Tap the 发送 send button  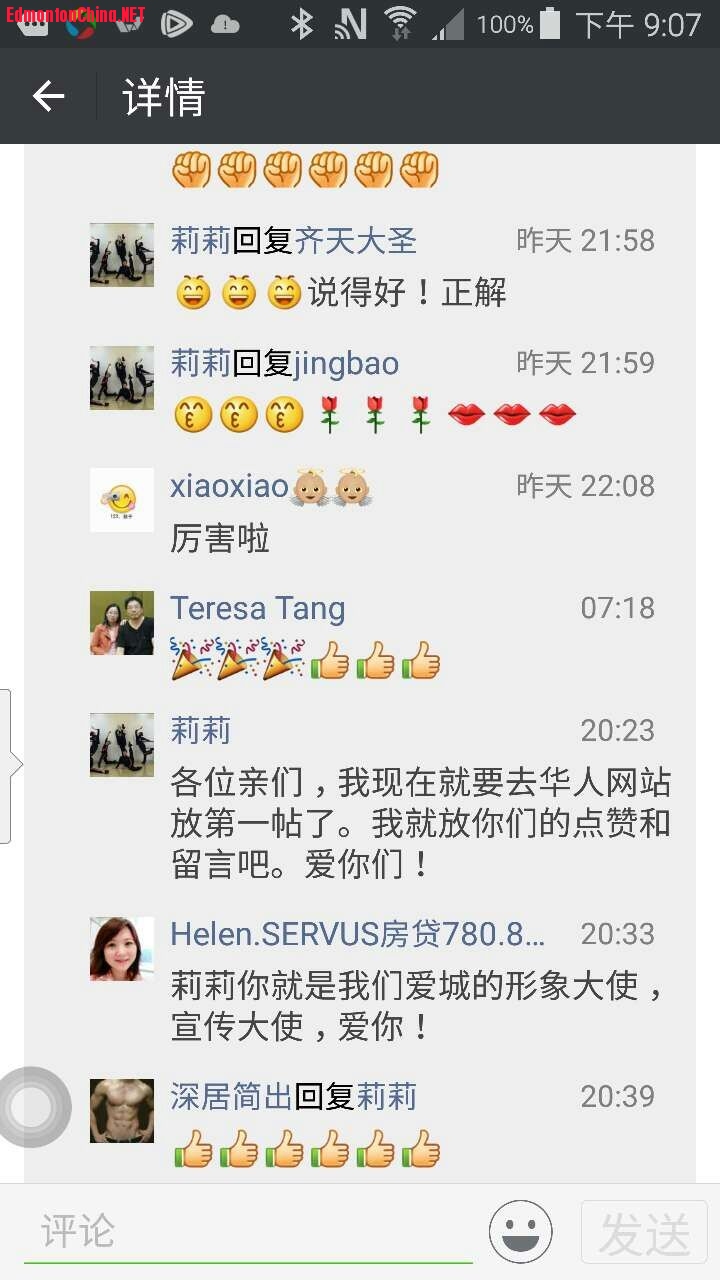point(644,1232)
